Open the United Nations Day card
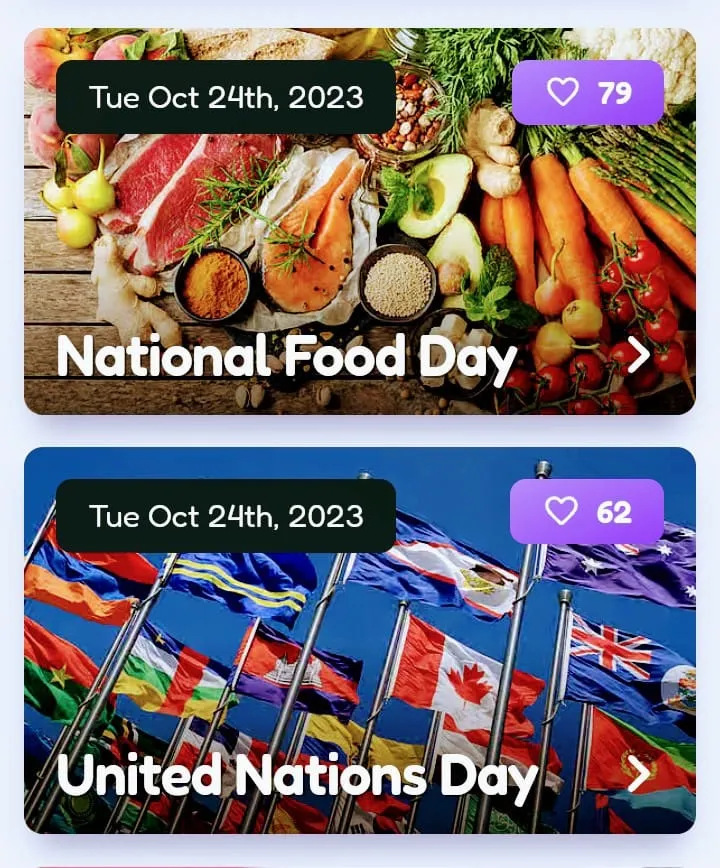The image size is (720, 868). pyautogui.click(x=297, y=775)
